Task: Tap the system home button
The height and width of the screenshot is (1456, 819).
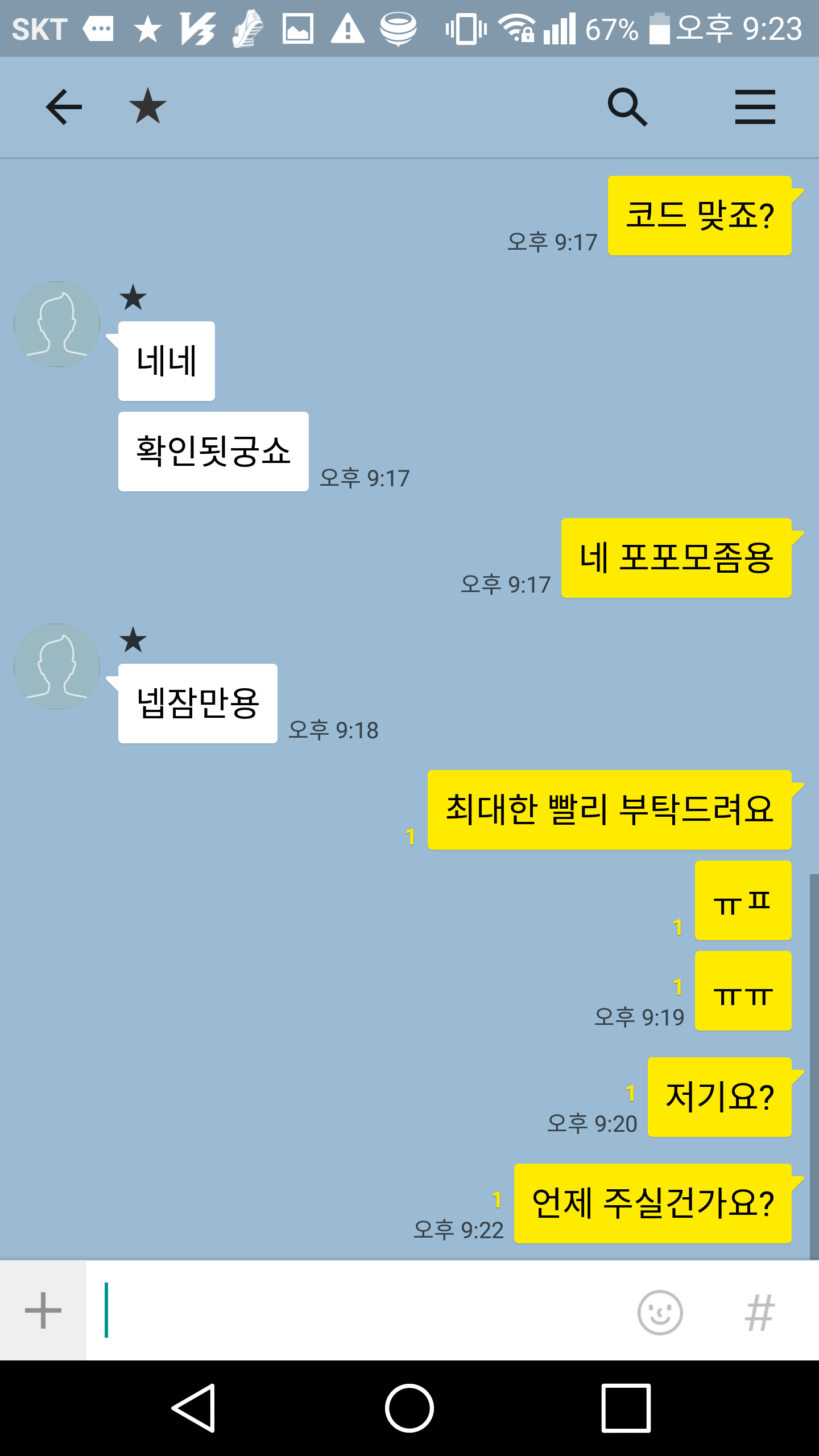Action: click(409, 1408)
